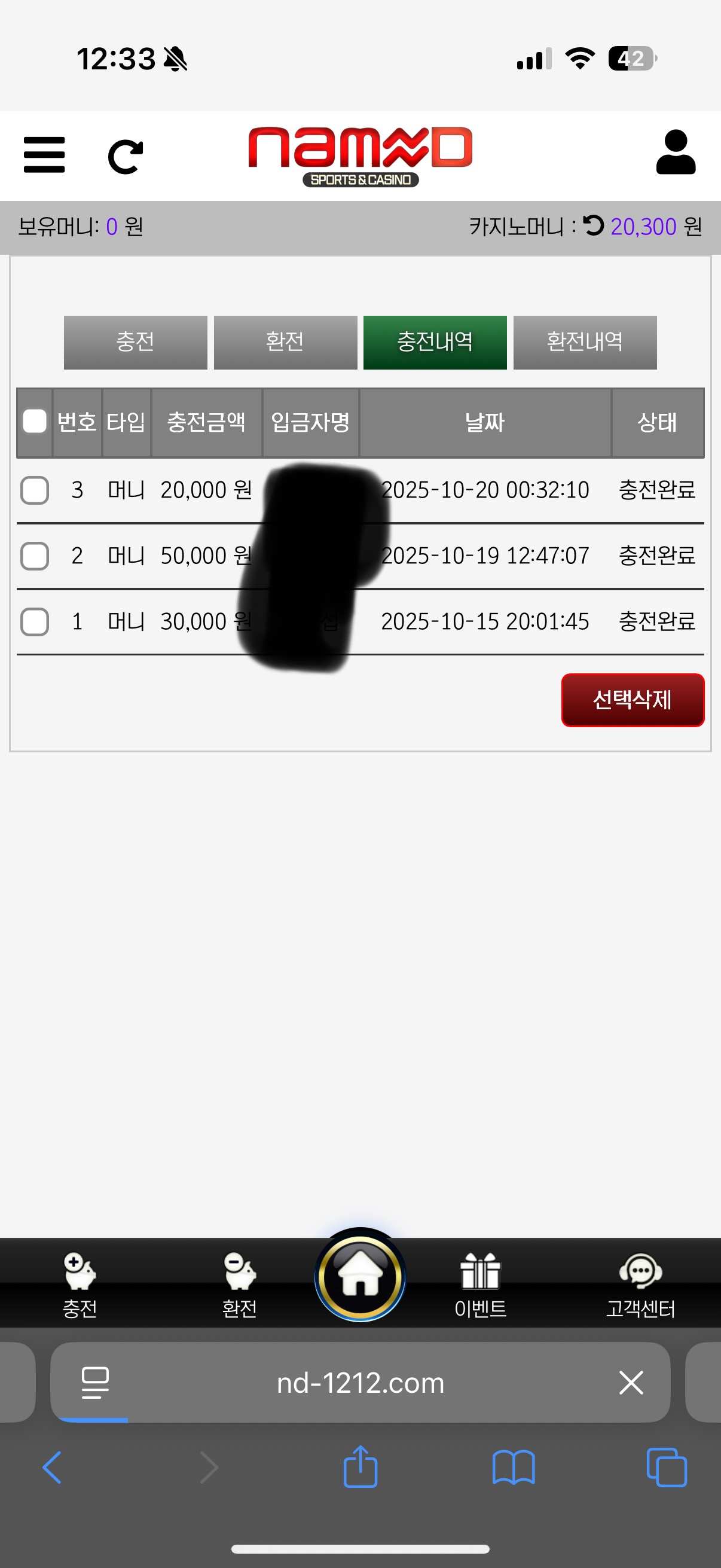721x1568 pixels.
Task: Open the user profile icon
Action: [x=676, y=152]
